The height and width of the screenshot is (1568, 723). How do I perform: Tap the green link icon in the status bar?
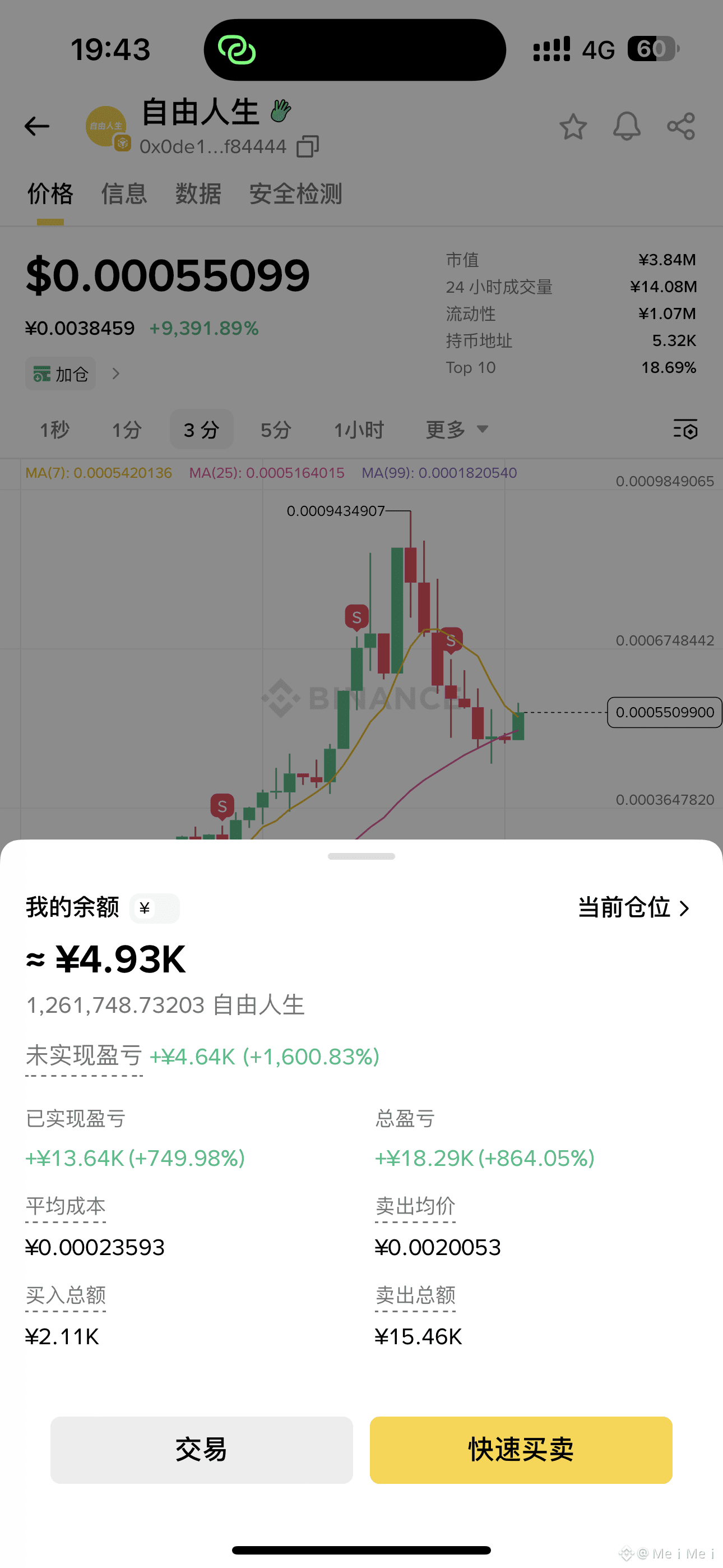[x=237, y=49]
